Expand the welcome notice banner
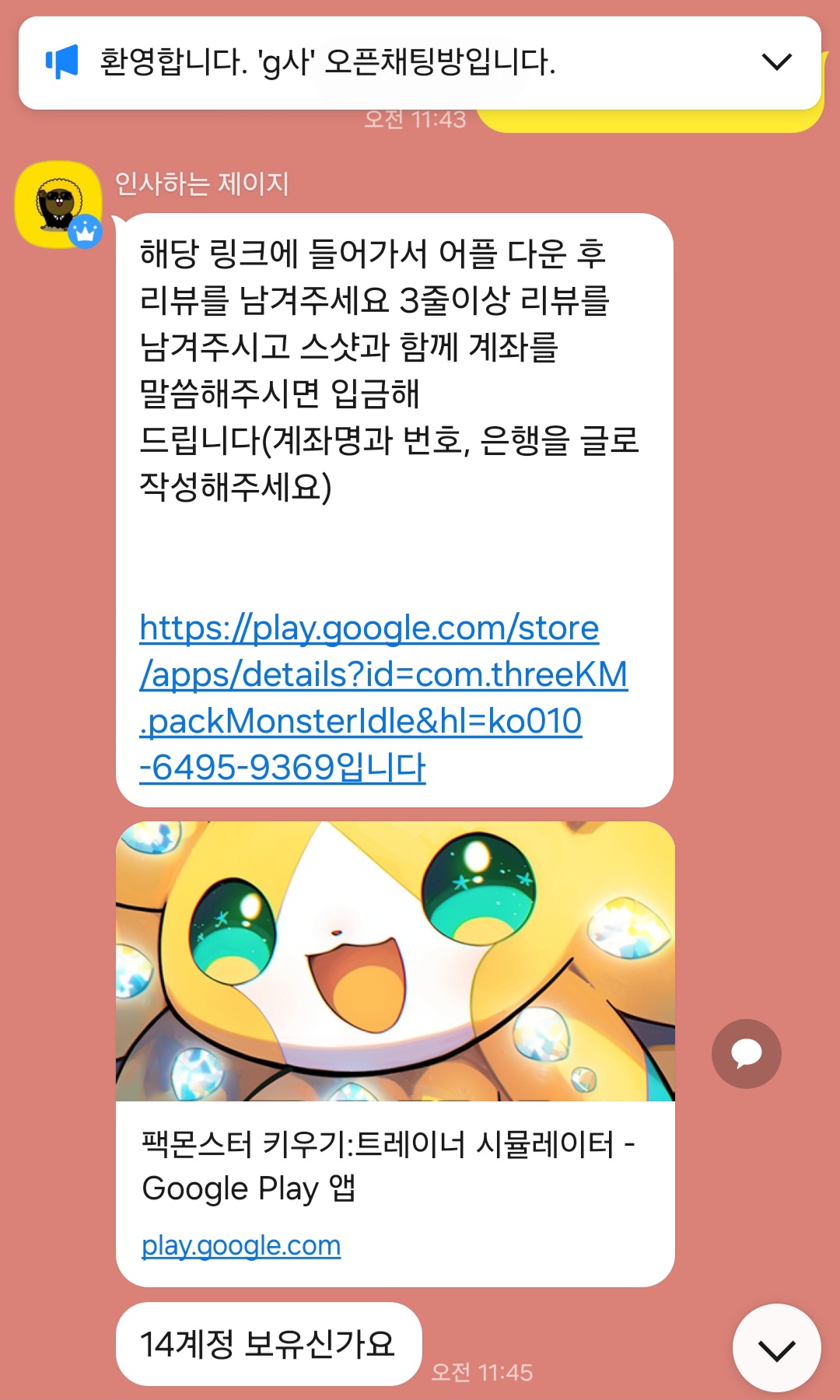 tap(775, 62)
